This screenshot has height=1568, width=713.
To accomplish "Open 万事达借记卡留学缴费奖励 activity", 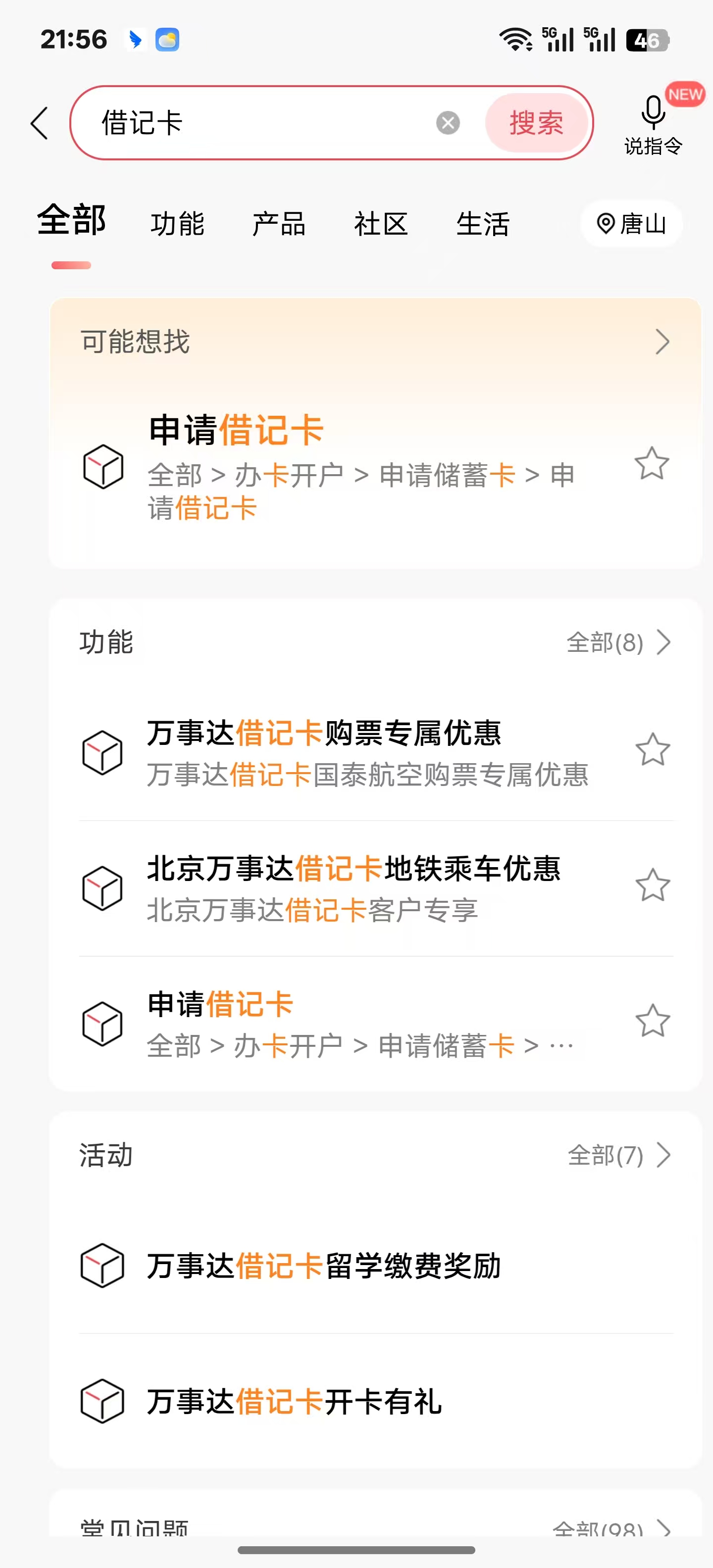I will pyautogui.click(x=324, y=1266).
